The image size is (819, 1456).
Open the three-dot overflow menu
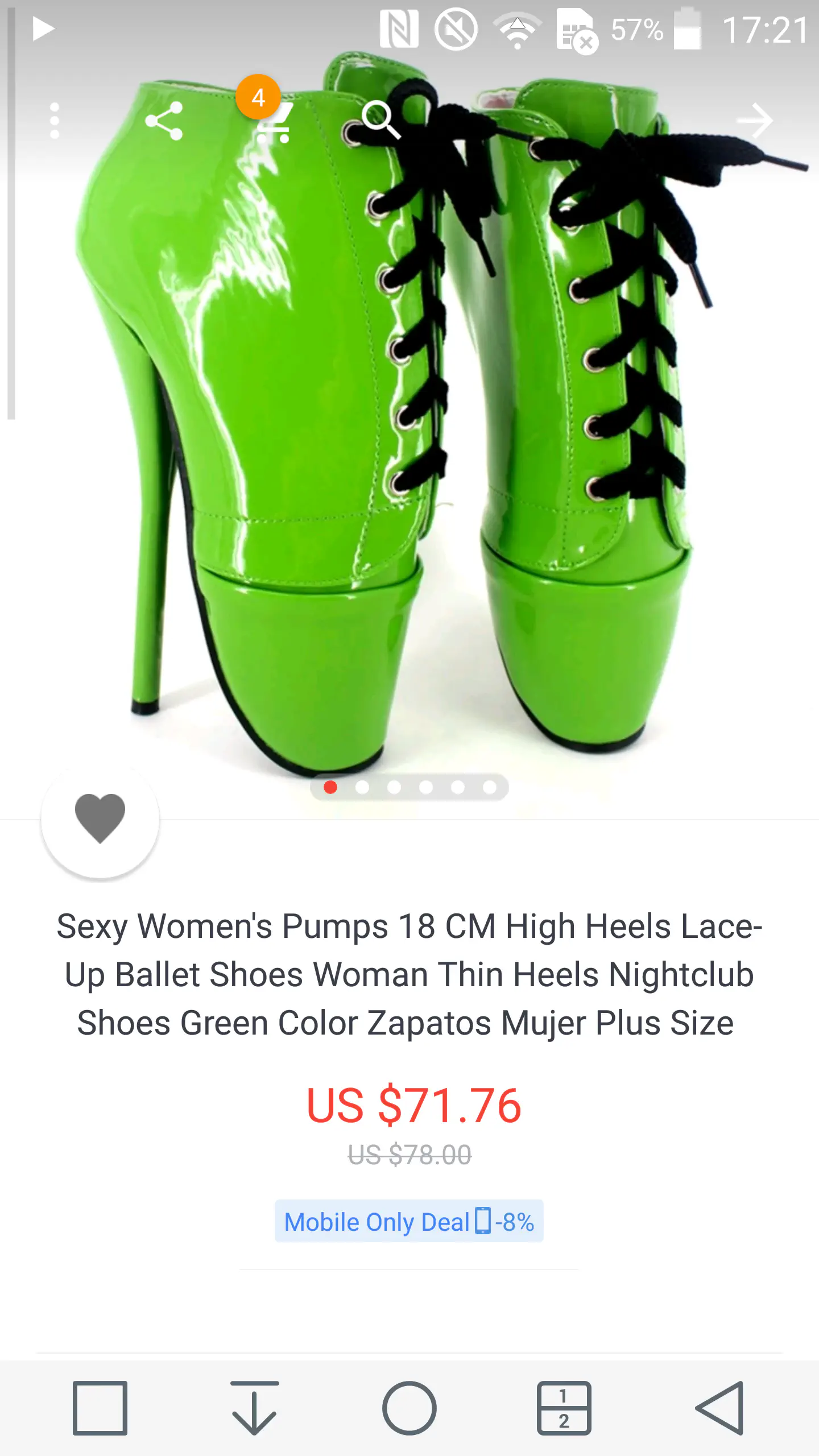[x=55, y=121]
